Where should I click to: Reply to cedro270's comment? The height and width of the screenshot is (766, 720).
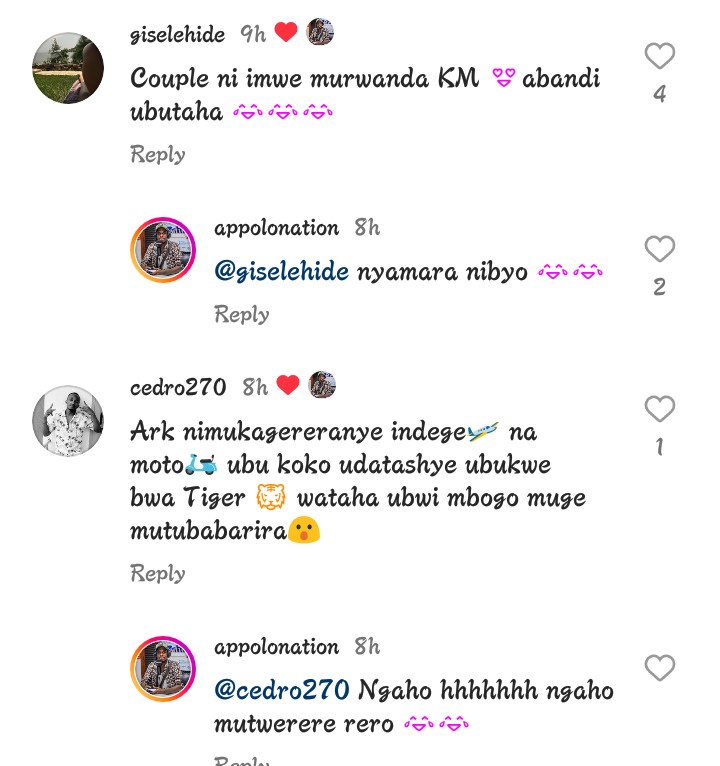click(158, 573)
